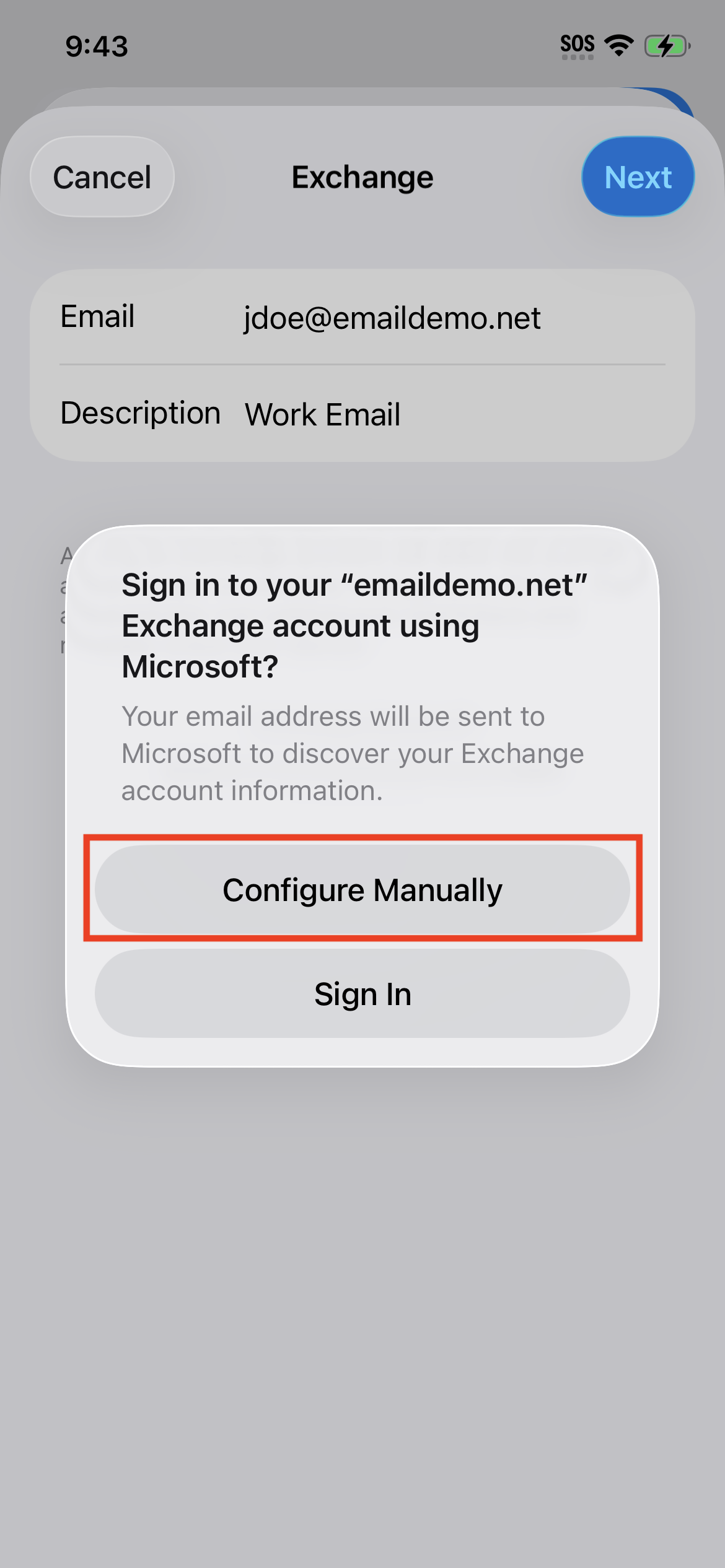The height and width of the screenshot is (1568, 725).
Task: Select Sign In with Microsoft
Action: coord(362,994)
